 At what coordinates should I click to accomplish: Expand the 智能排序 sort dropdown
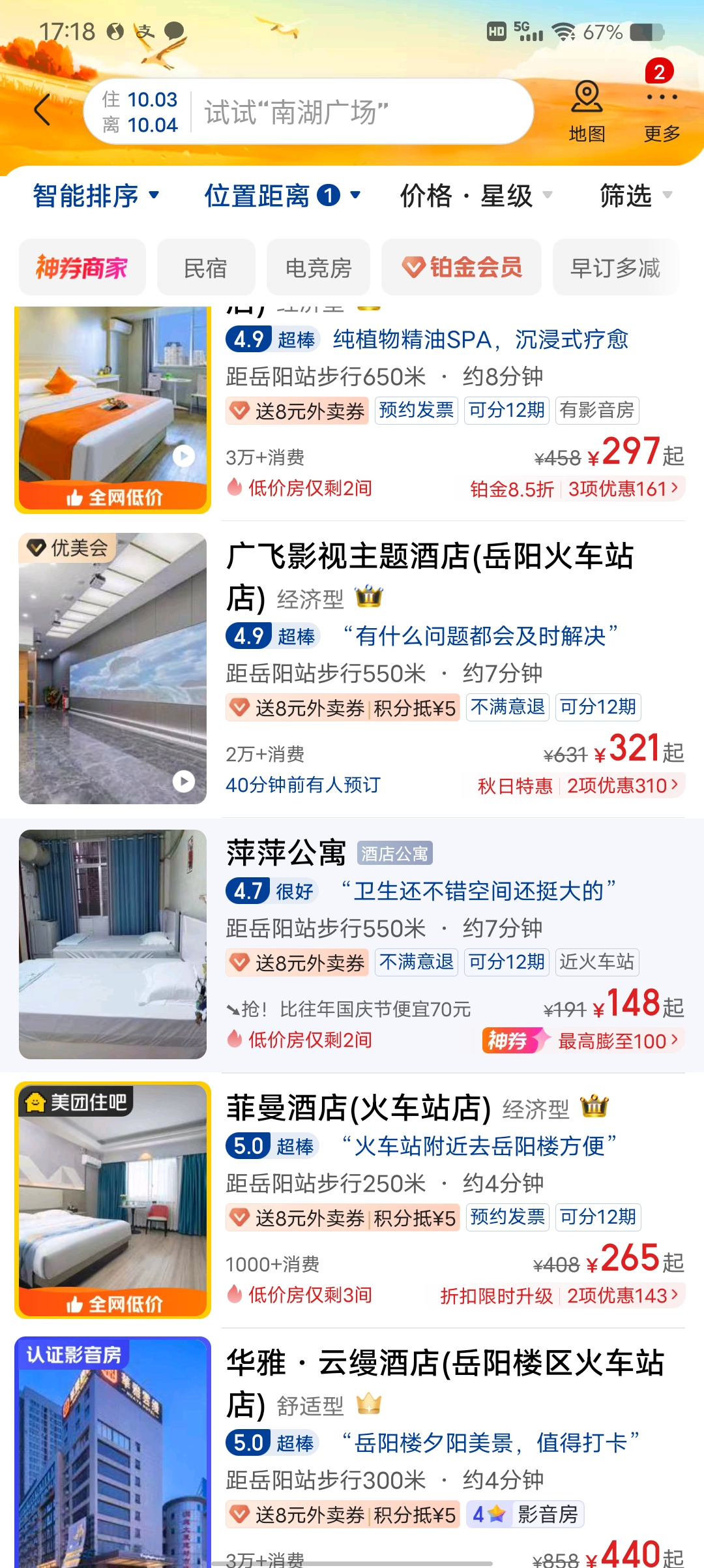coord(96,195)
